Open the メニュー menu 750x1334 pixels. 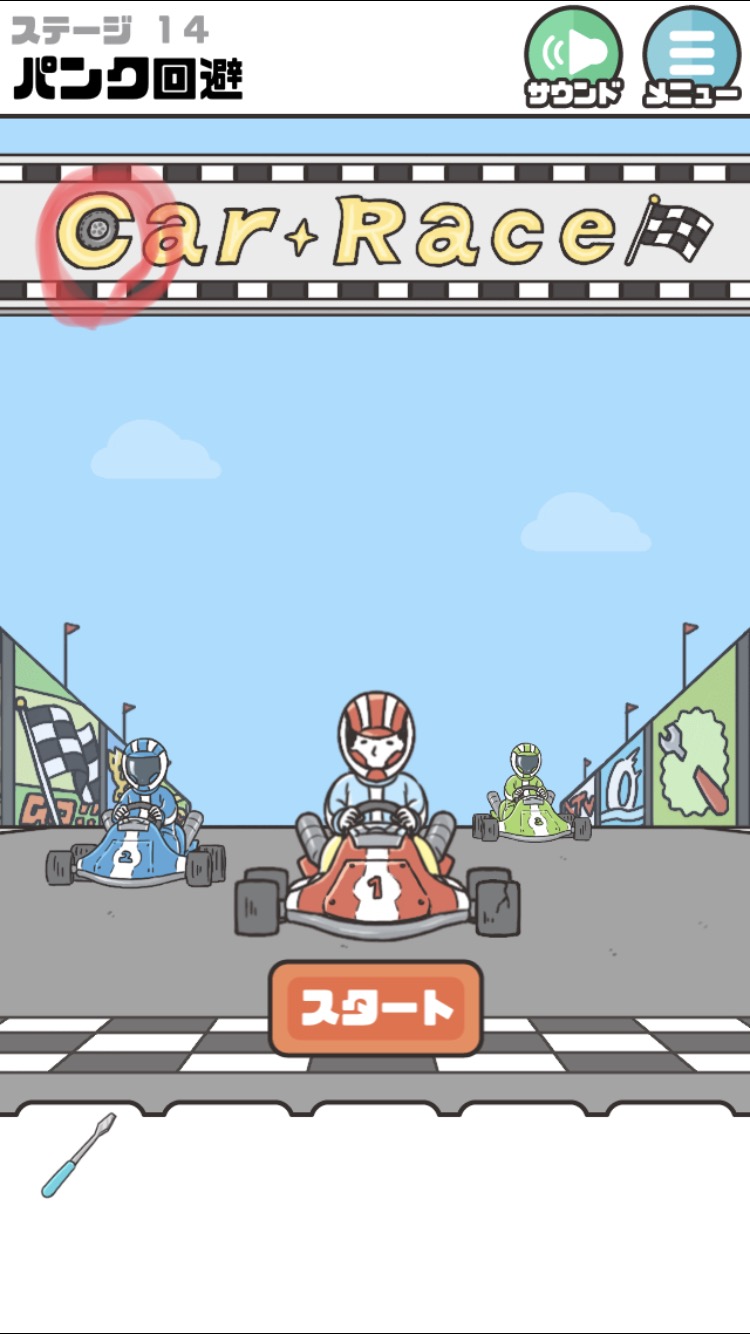point(692,56)
